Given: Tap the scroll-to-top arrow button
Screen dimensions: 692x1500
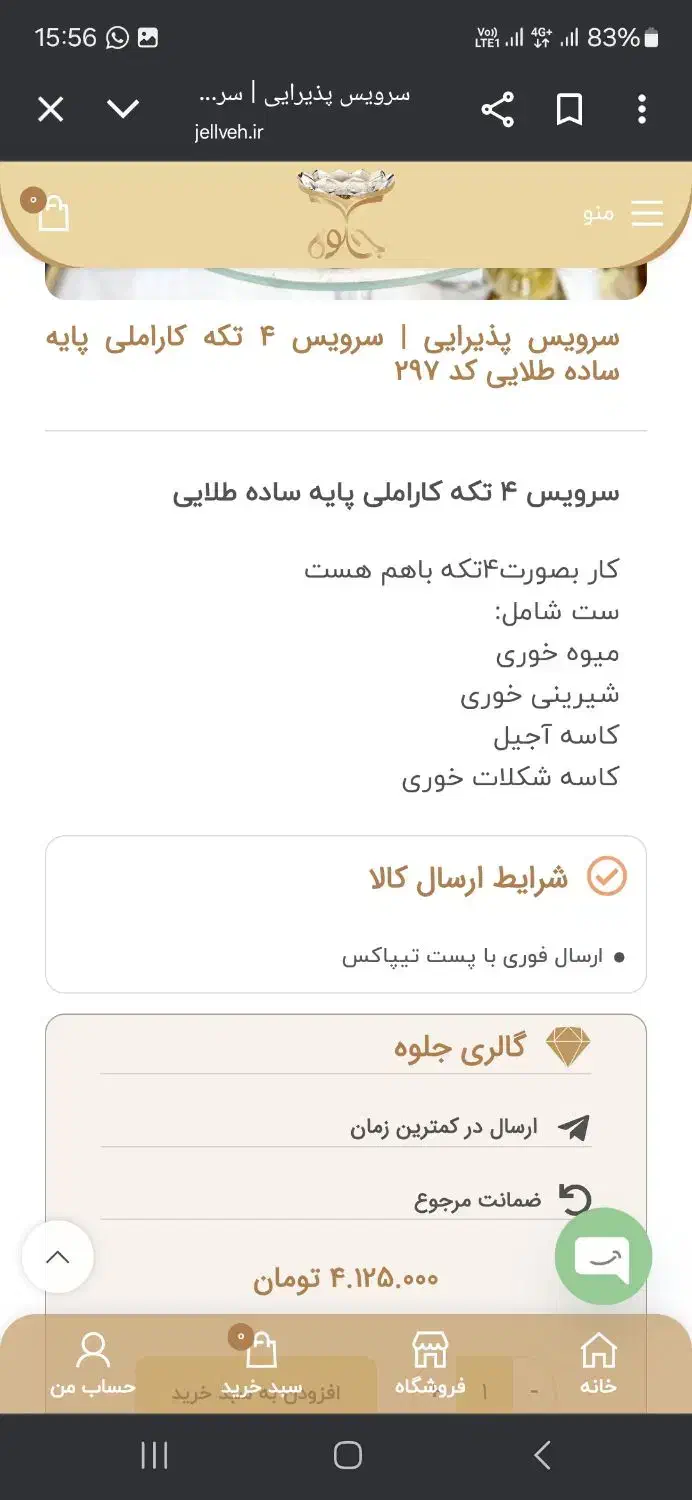Looking at the screenshot, I should [x=58, y=1257].
